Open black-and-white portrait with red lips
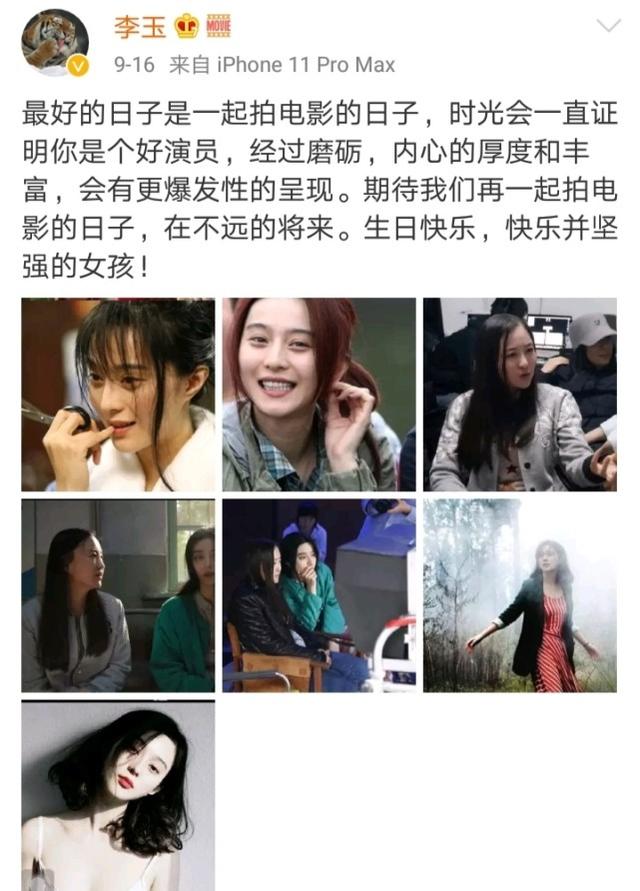This screenshot has height=891, width=640. pyautogui.click(x=118, y=795)
